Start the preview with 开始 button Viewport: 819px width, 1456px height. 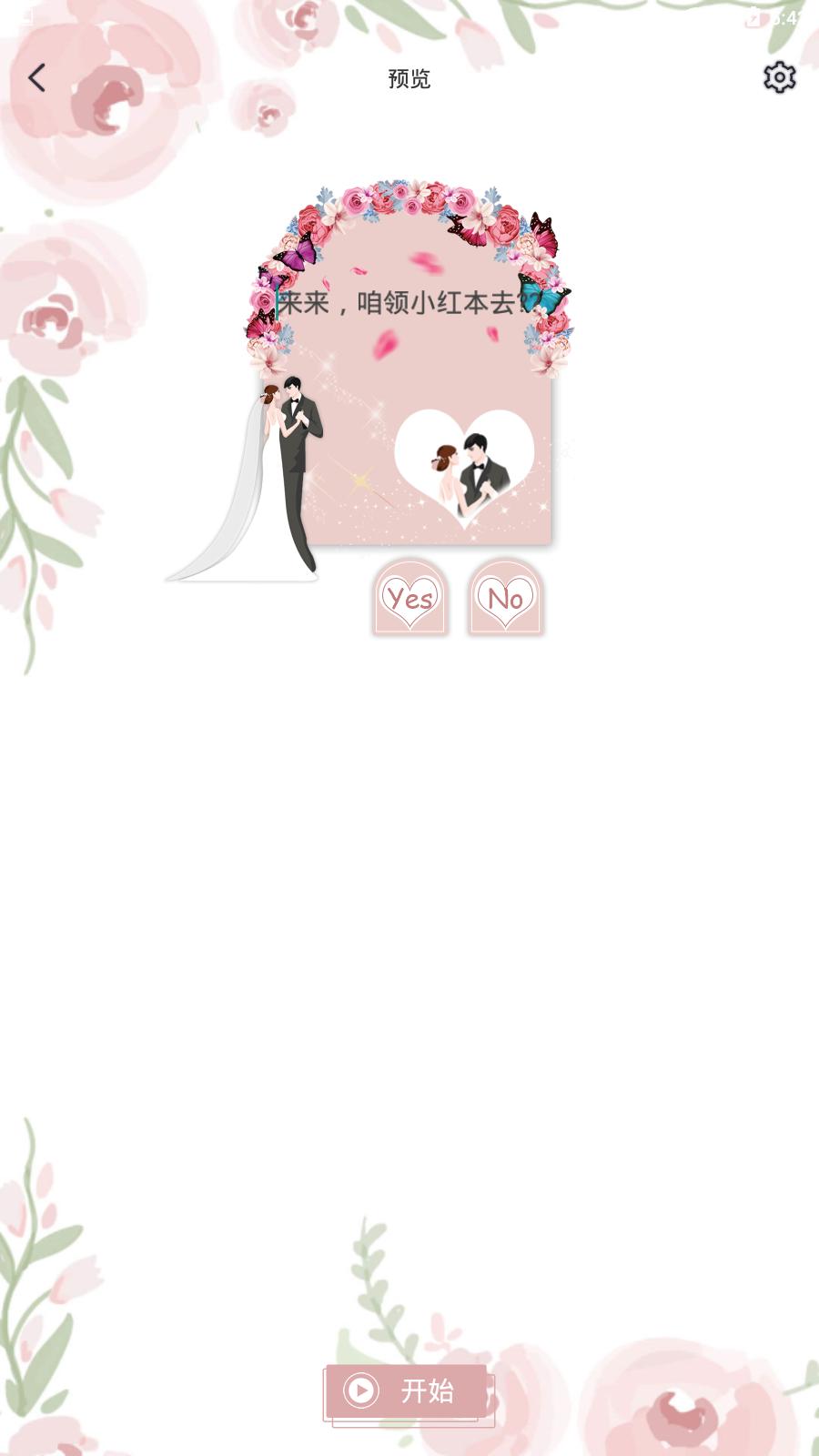[408, 1391]
